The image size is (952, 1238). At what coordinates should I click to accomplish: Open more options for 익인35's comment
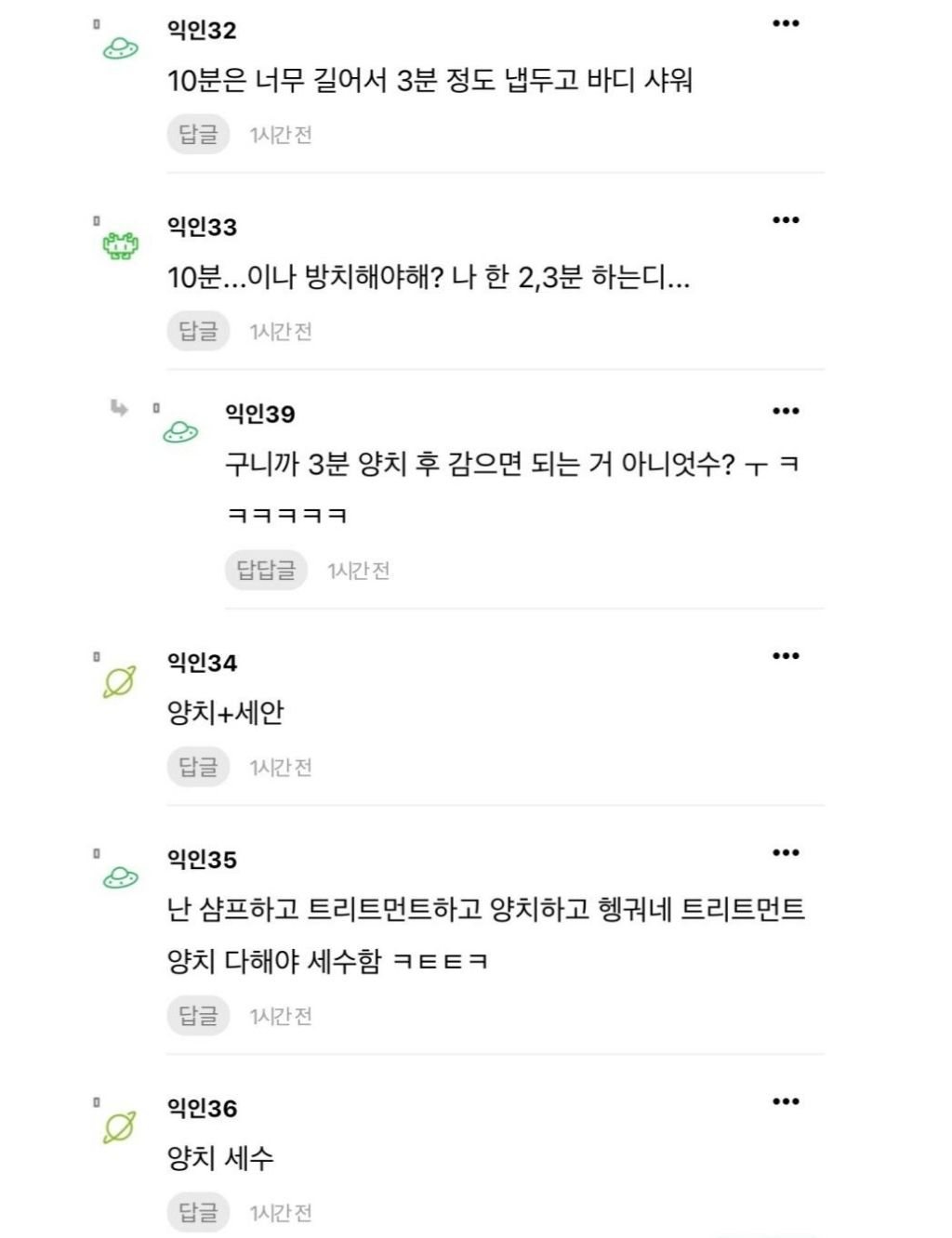[786, 852]
